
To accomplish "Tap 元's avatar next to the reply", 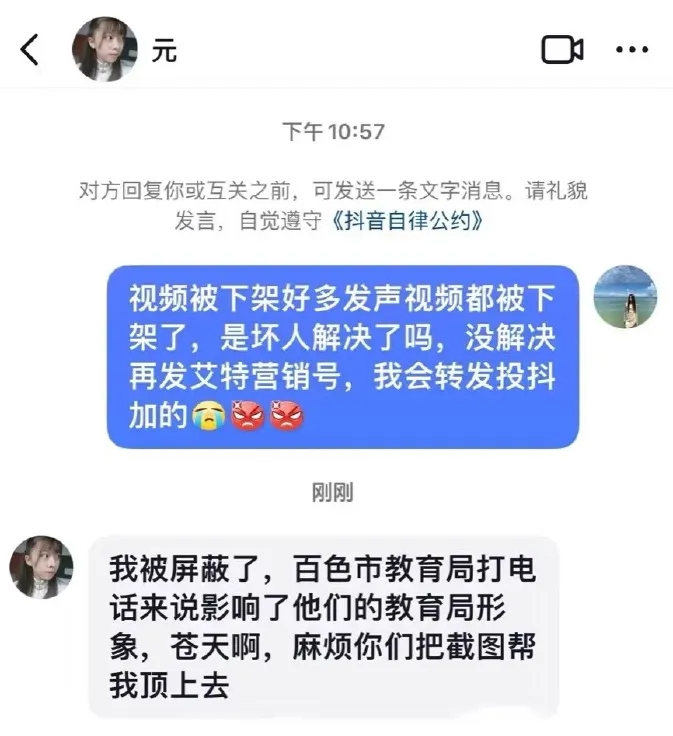I will coord(42,567).
